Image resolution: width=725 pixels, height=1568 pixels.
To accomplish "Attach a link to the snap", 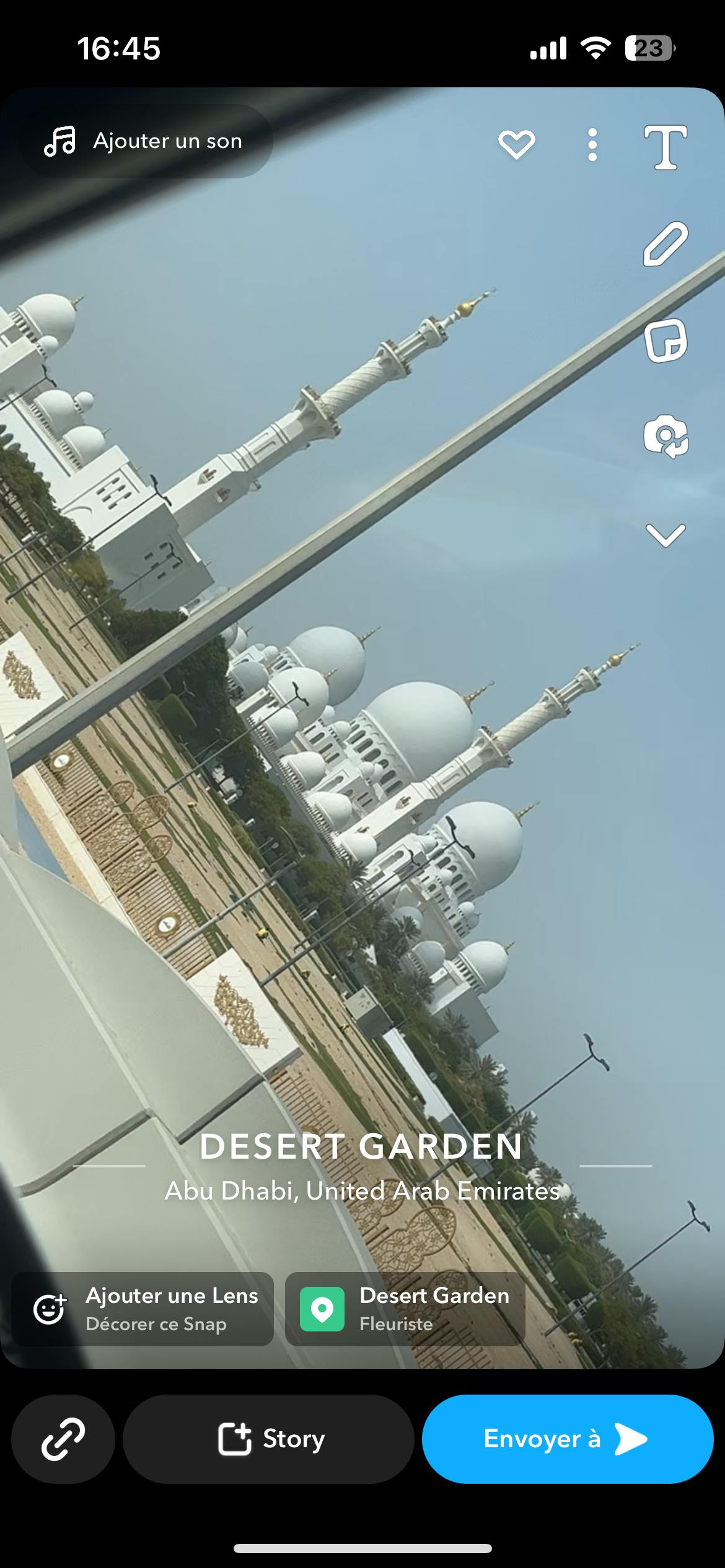I will 63,1439.
